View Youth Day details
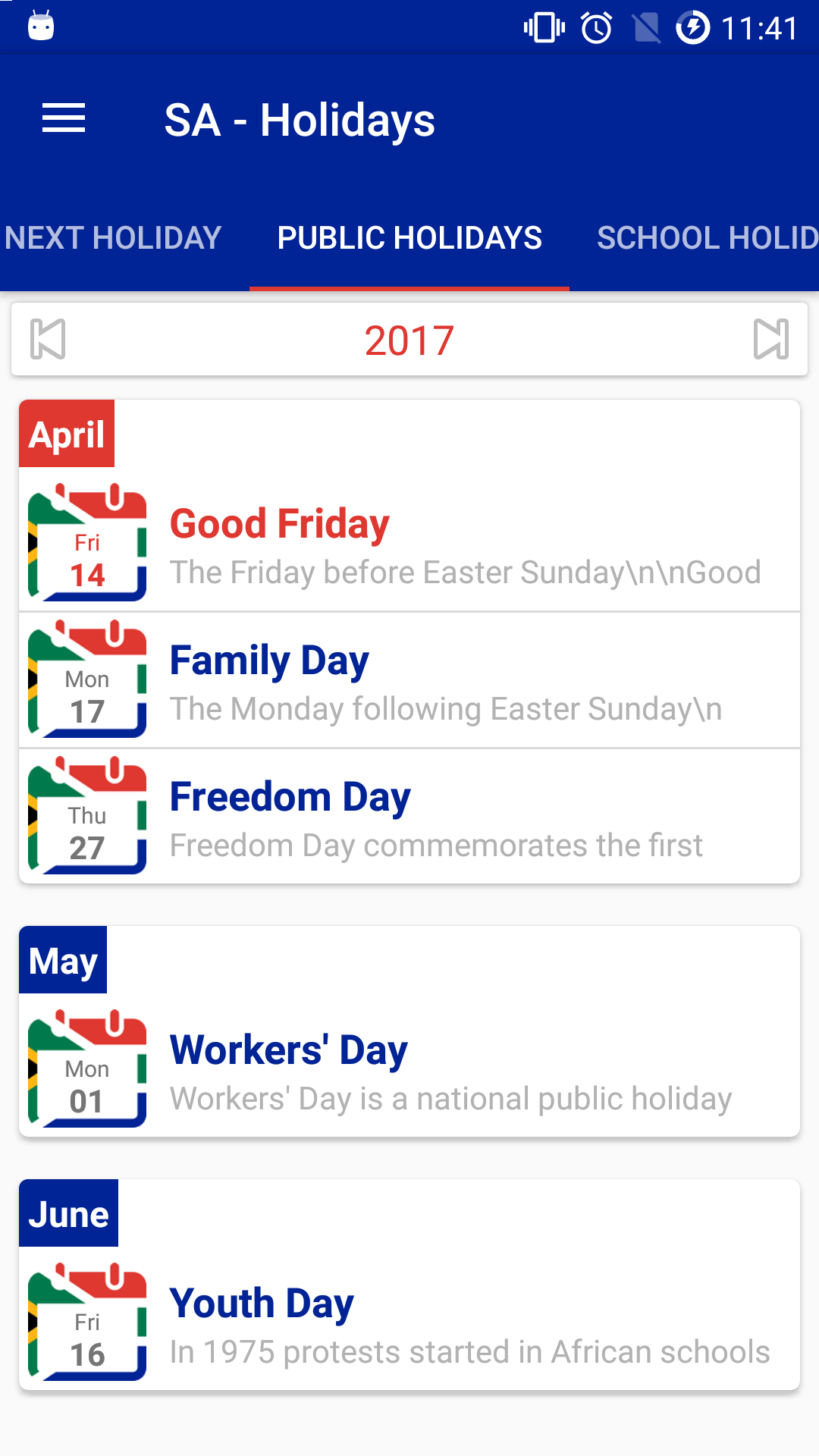This screenshot has height=1456, width=819. (409, 1324)
